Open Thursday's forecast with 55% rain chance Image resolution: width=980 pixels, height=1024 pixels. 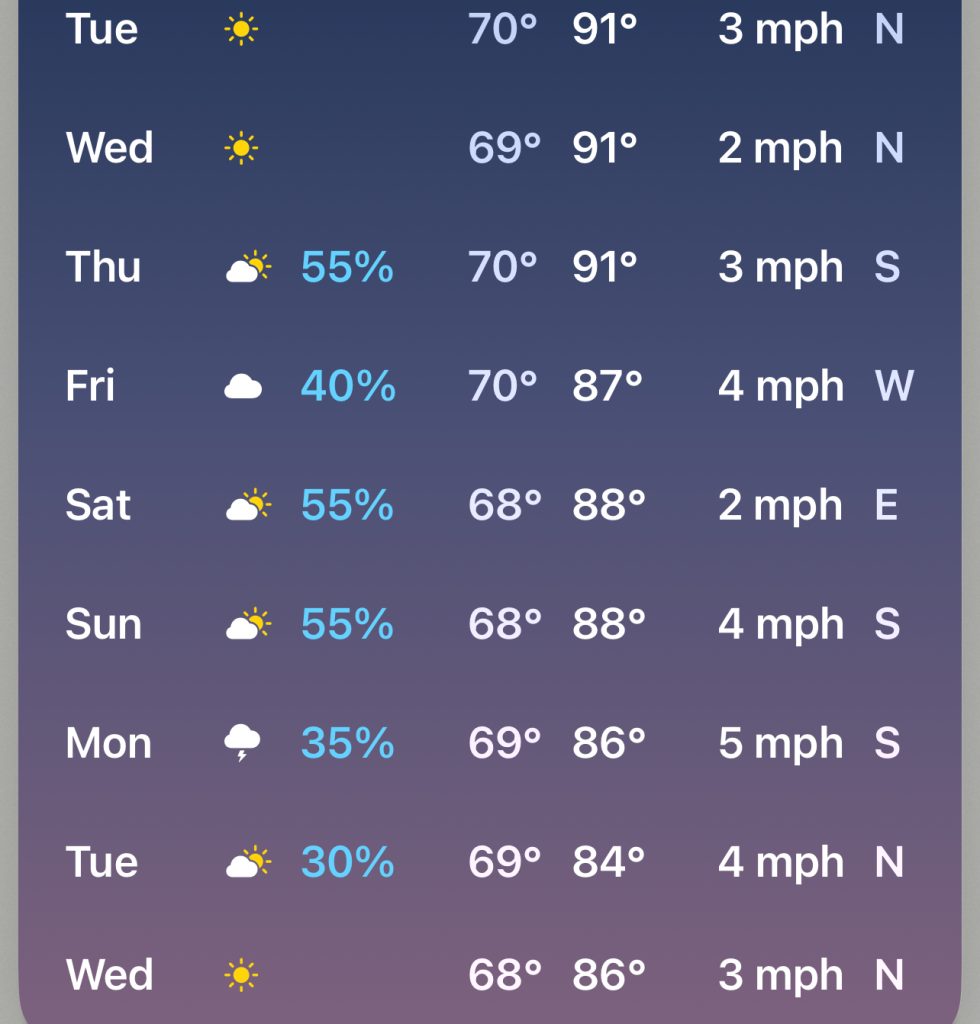(x=489, y=267)
